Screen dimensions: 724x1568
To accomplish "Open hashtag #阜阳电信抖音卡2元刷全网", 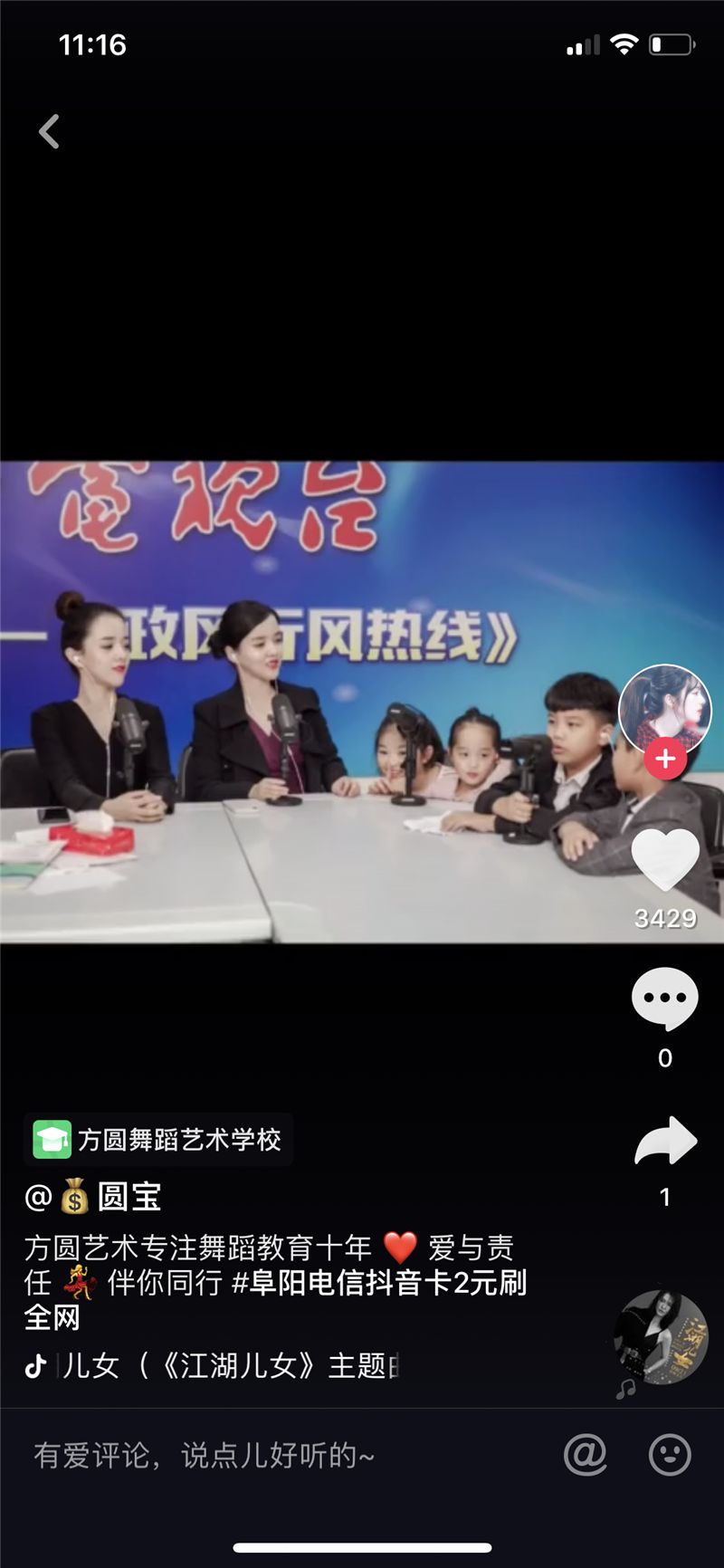I will pyautogui.click(x=378, y=1284).
